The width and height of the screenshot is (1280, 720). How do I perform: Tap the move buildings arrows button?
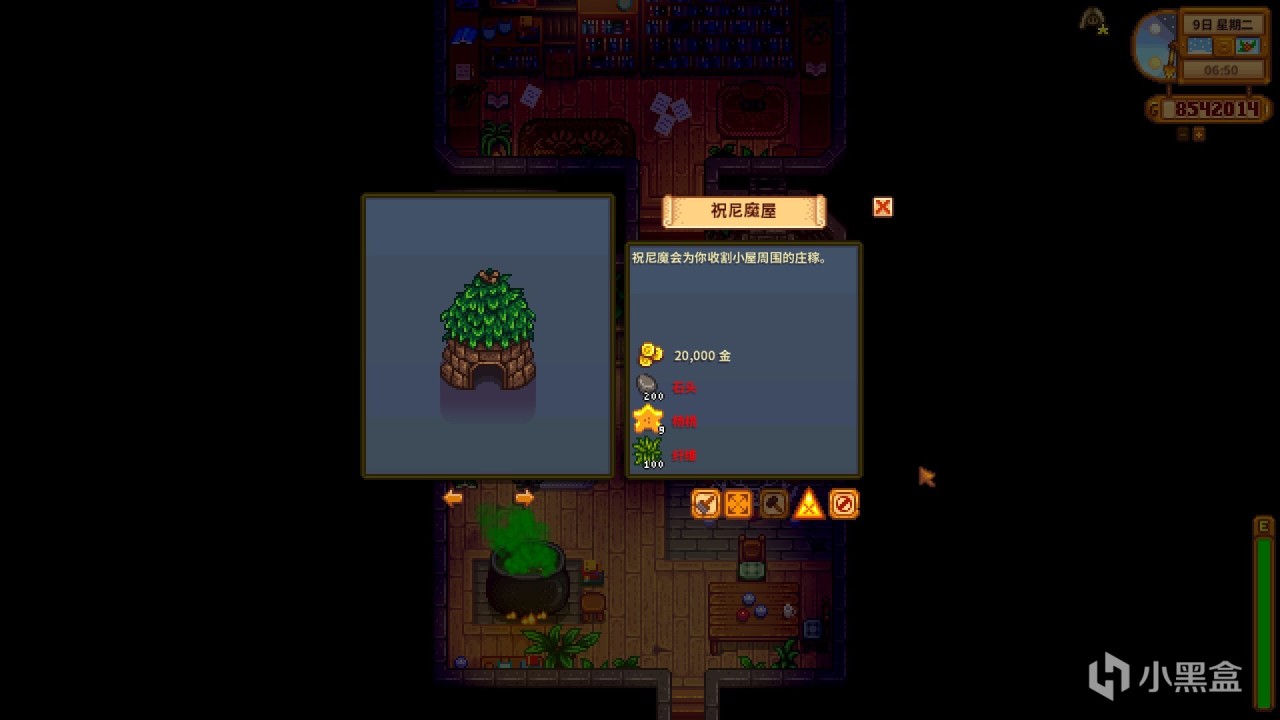pos(738,504)
